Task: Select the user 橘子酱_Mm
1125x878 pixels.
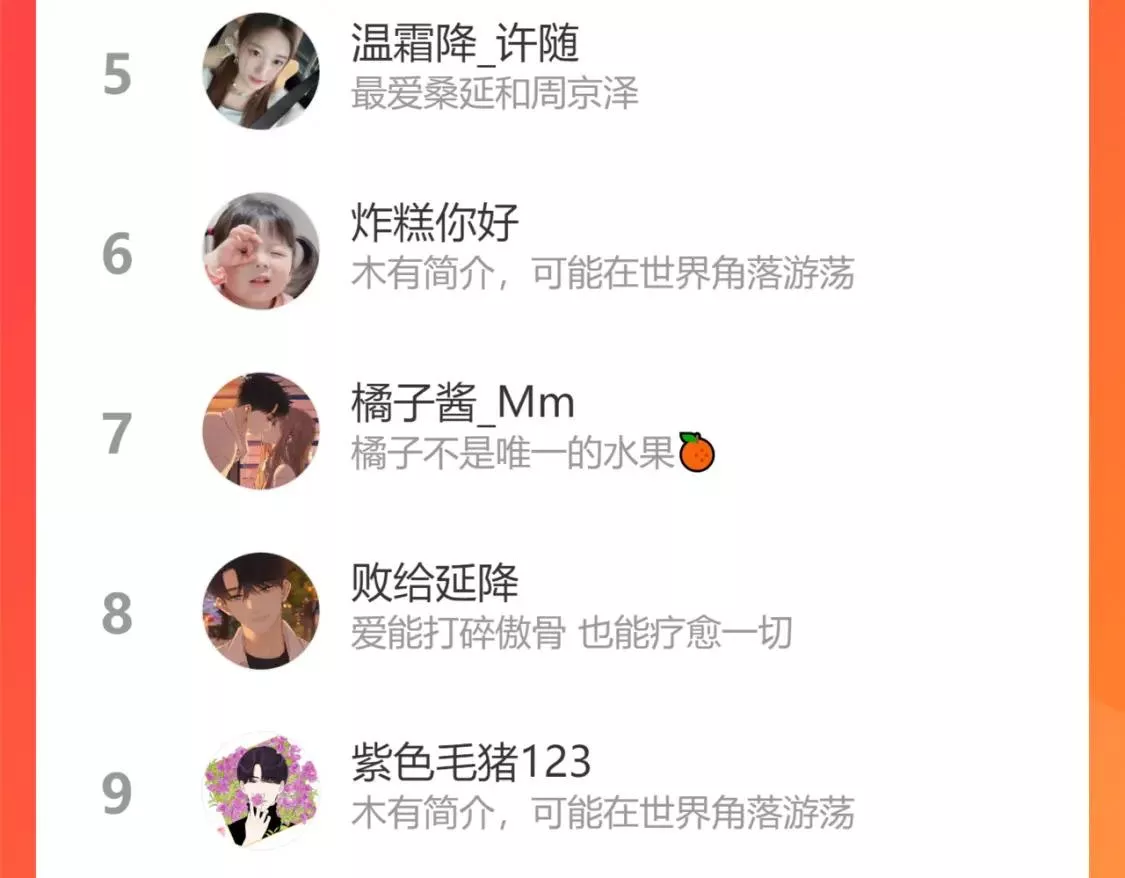Action: coord(562,431)
